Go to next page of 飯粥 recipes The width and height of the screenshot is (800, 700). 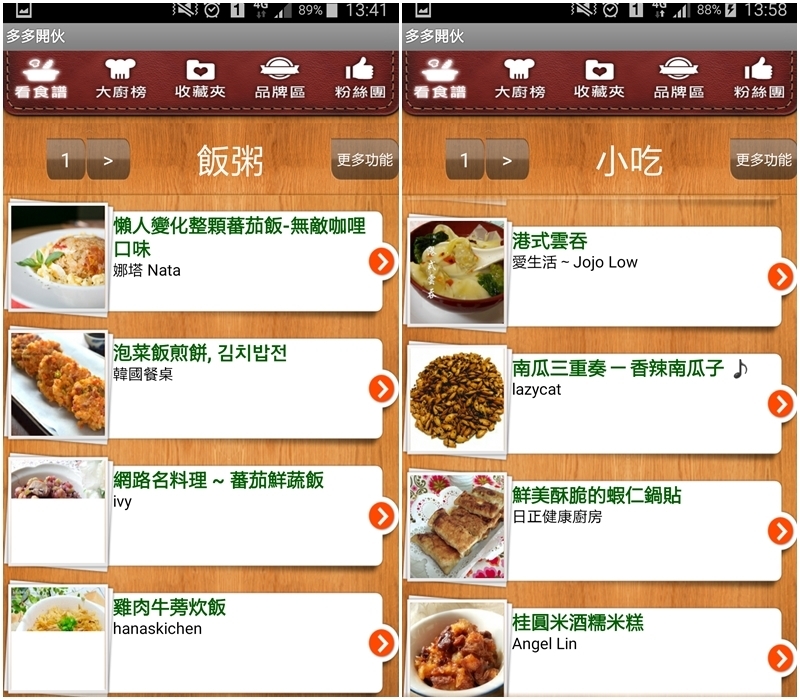coord(108,159)
